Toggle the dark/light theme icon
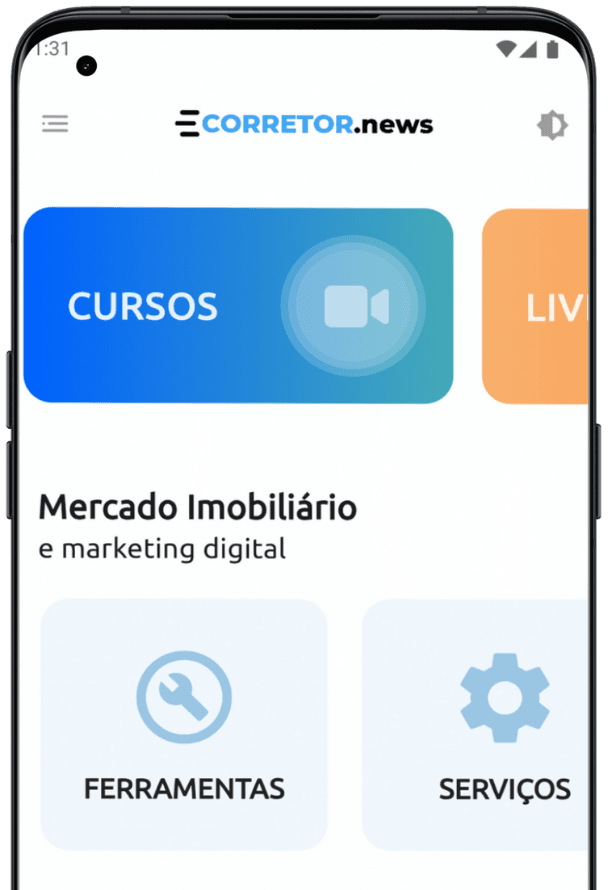The height and width of the screenshot is (890, 608). click(551, 125)
